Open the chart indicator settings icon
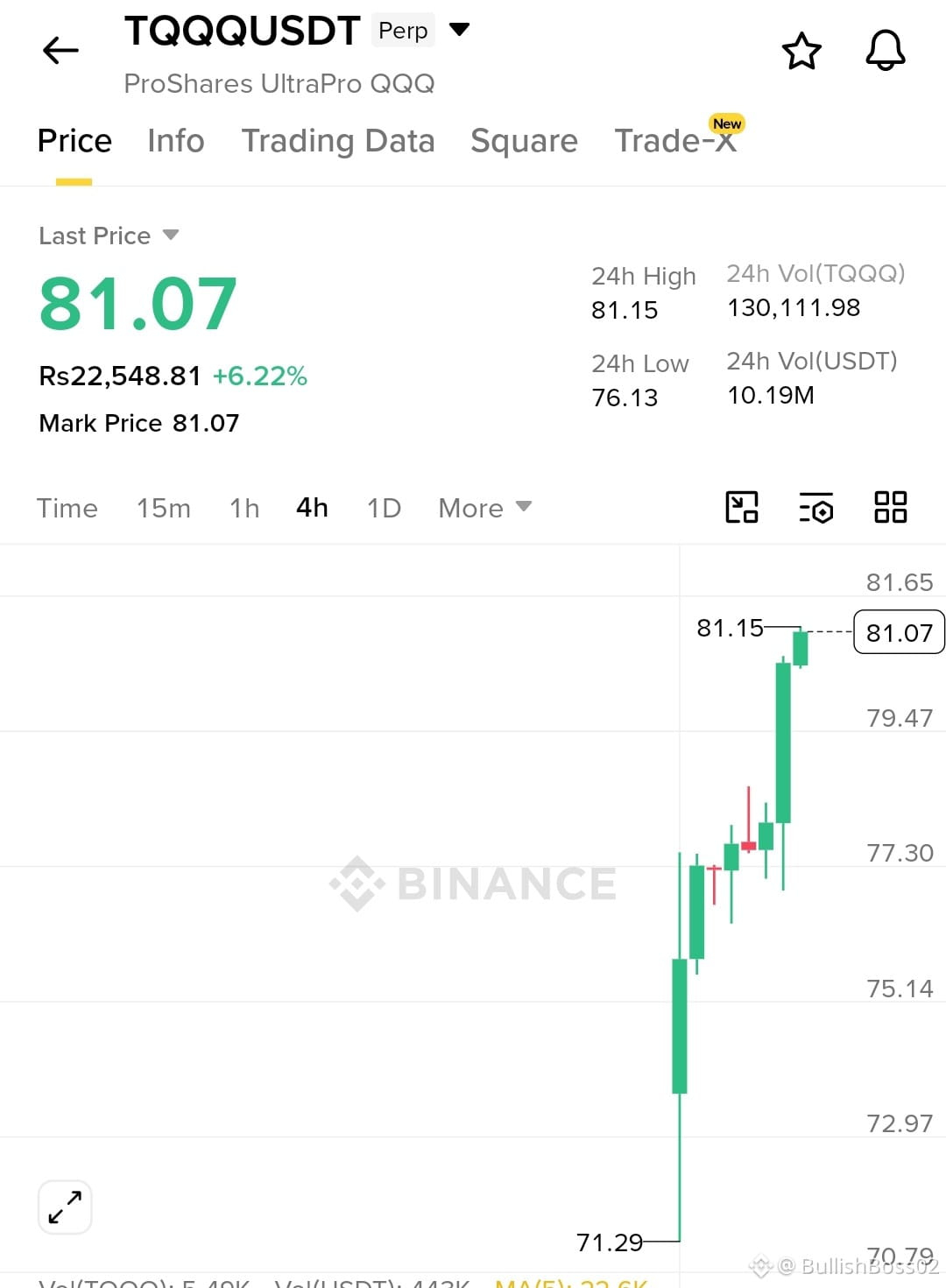Screen dimensions: 946x1288 point(816,507)
